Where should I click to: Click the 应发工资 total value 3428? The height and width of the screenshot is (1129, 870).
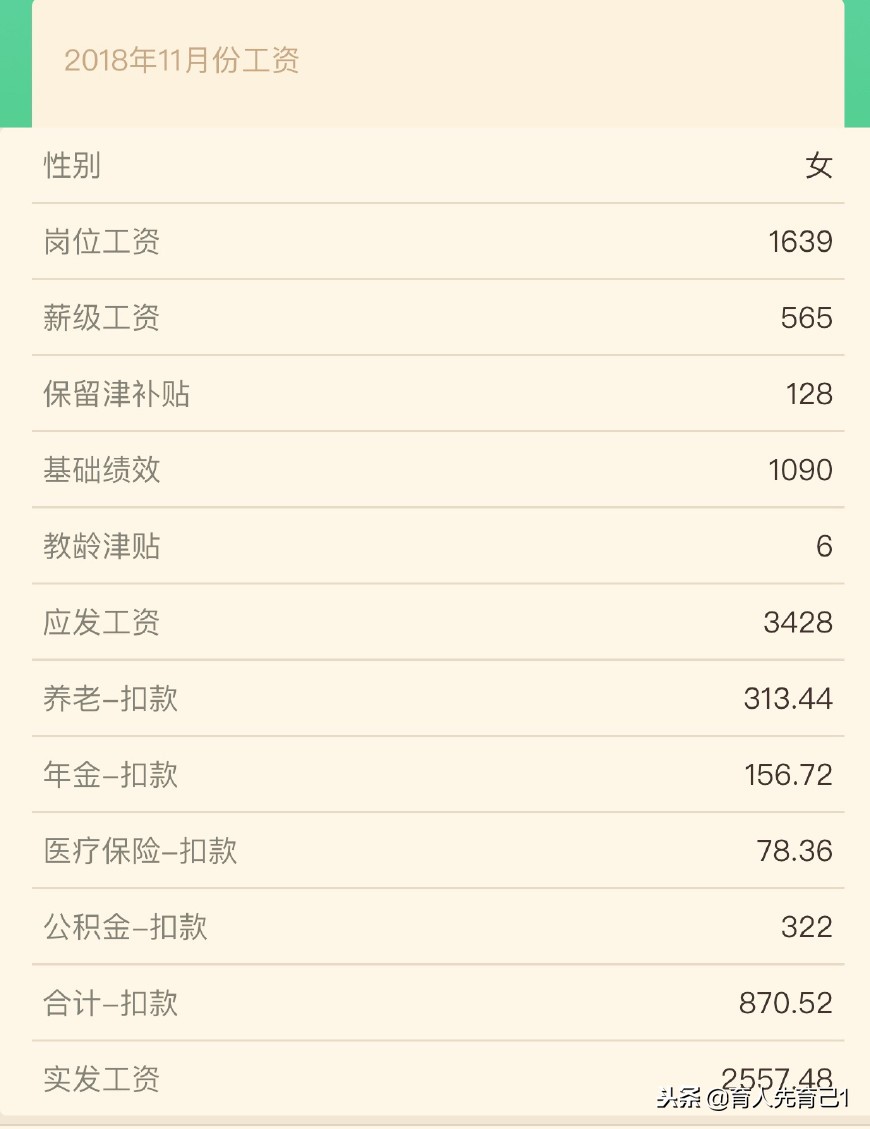[799, 622]
